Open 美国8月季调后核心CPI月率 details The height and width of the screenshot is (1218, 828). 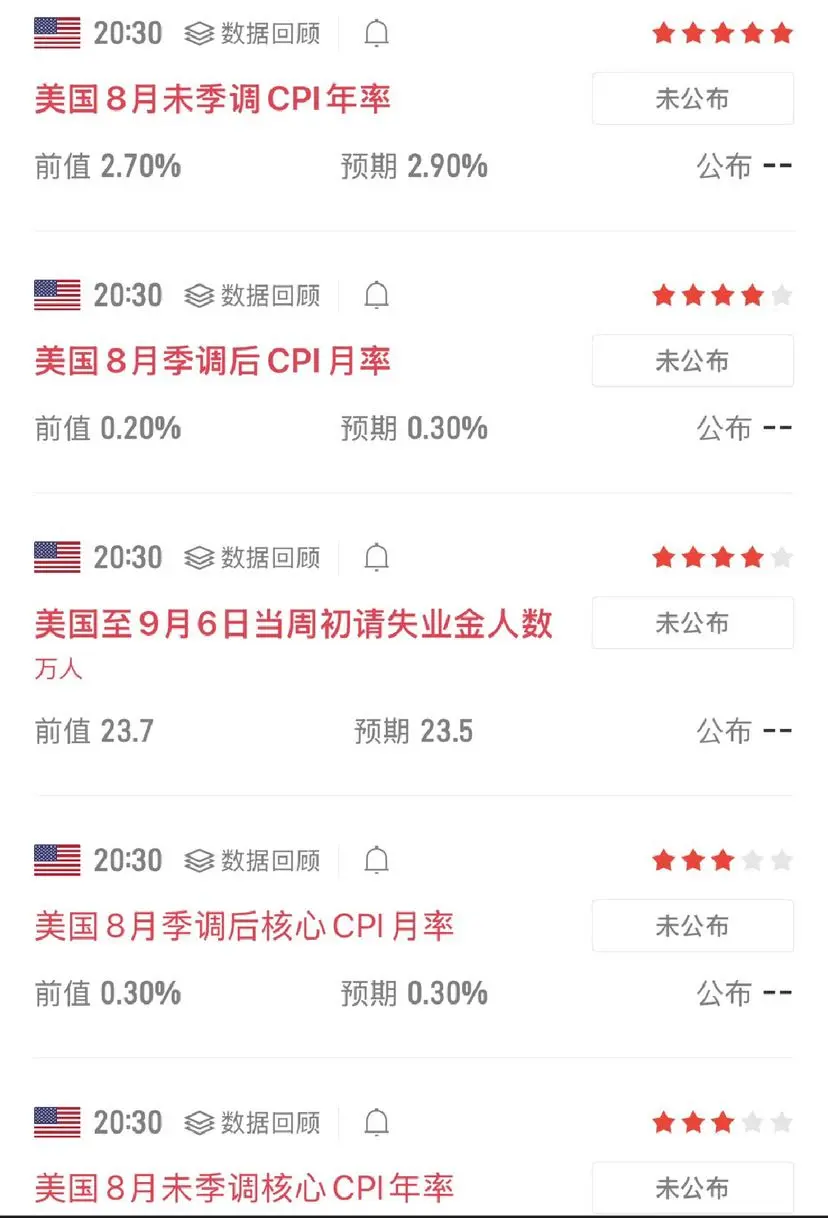point(244,926)
